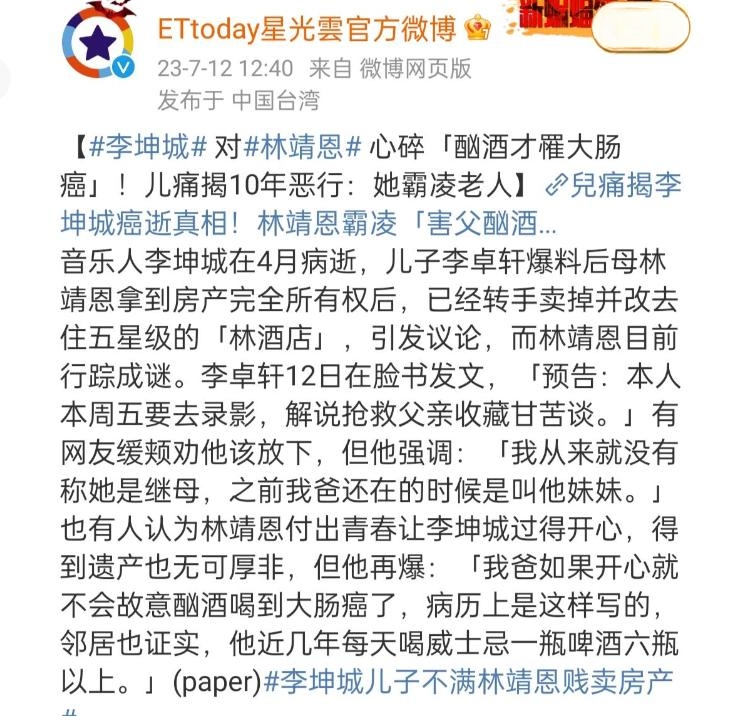The image size is (733, 723).
Task: Open the #李坤城# hashtag
Action: tap(147, 146)
